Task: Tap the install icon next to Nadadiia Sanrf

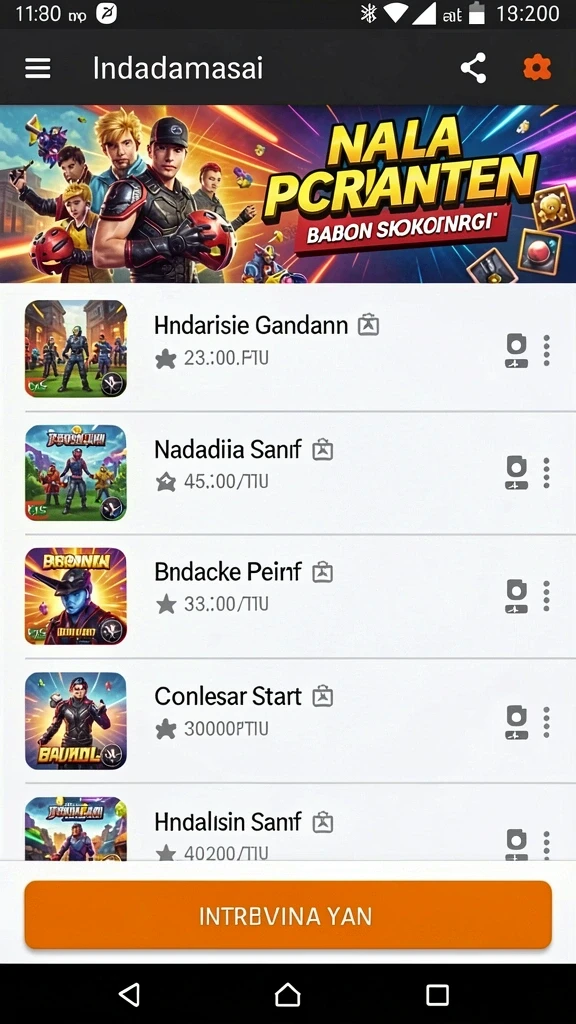Action: 516,473
